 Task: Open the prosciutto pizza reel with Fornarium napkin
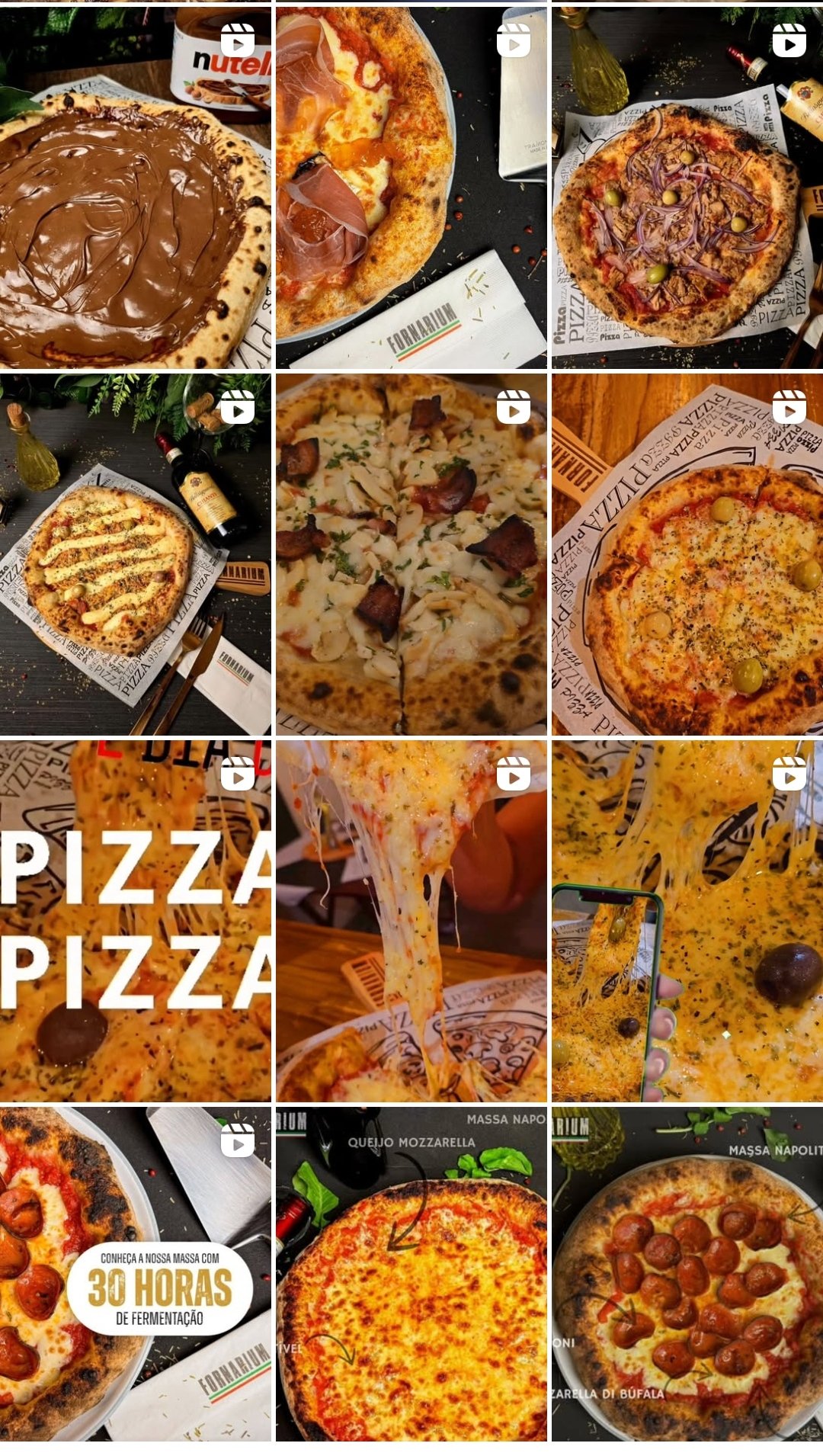coord(411,188)
